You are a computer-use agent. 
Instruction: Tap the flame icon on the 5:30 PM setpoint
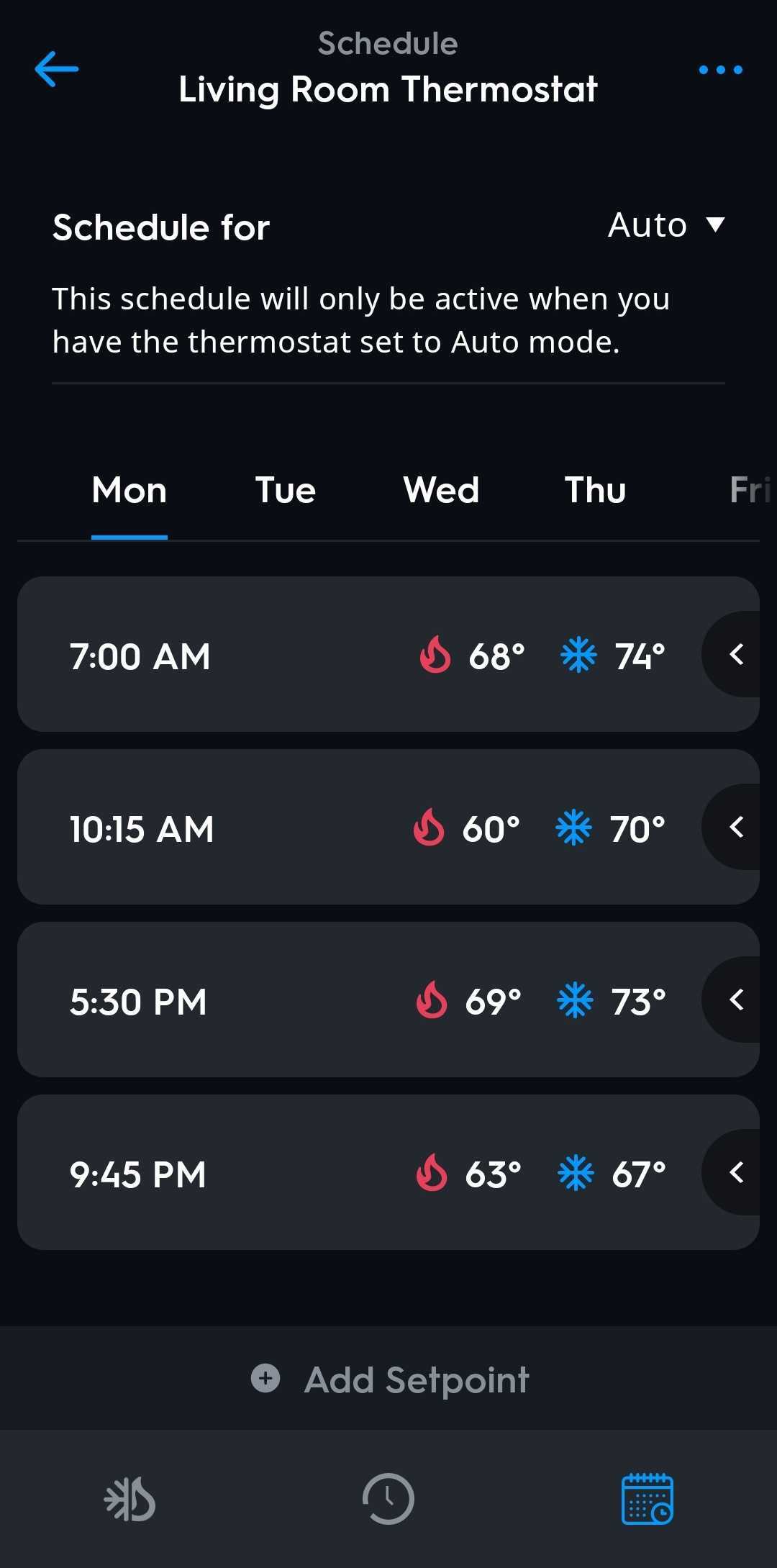point(431,1000)
